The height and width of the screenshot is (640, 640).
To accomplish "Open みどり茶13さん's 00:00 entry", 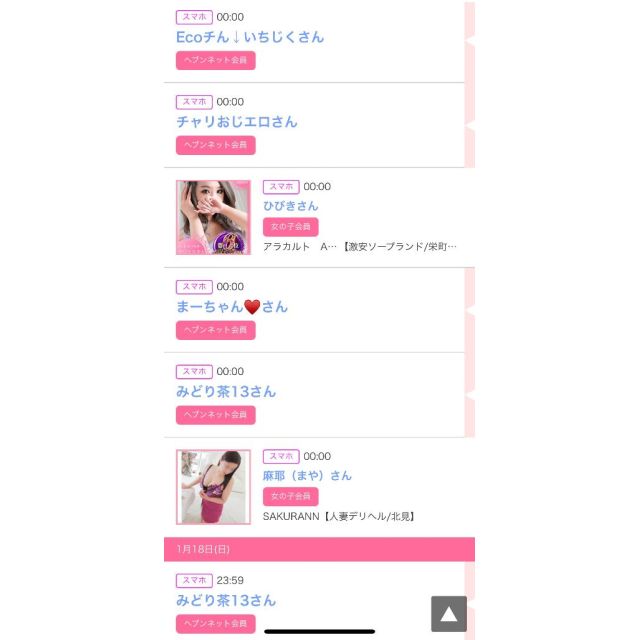I will 226,392.
